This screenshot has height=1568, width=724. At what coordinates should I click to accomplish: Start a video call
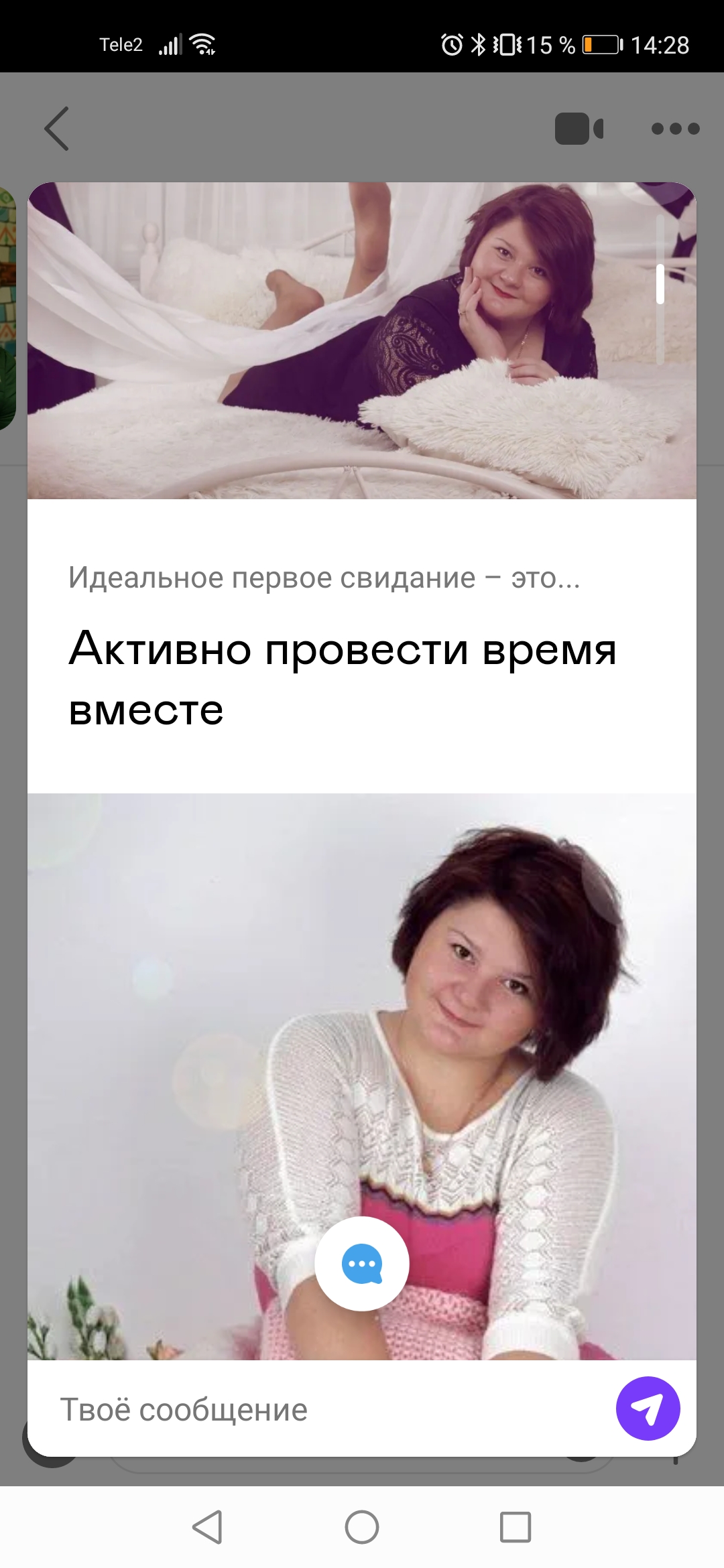(x=579, y=129)
